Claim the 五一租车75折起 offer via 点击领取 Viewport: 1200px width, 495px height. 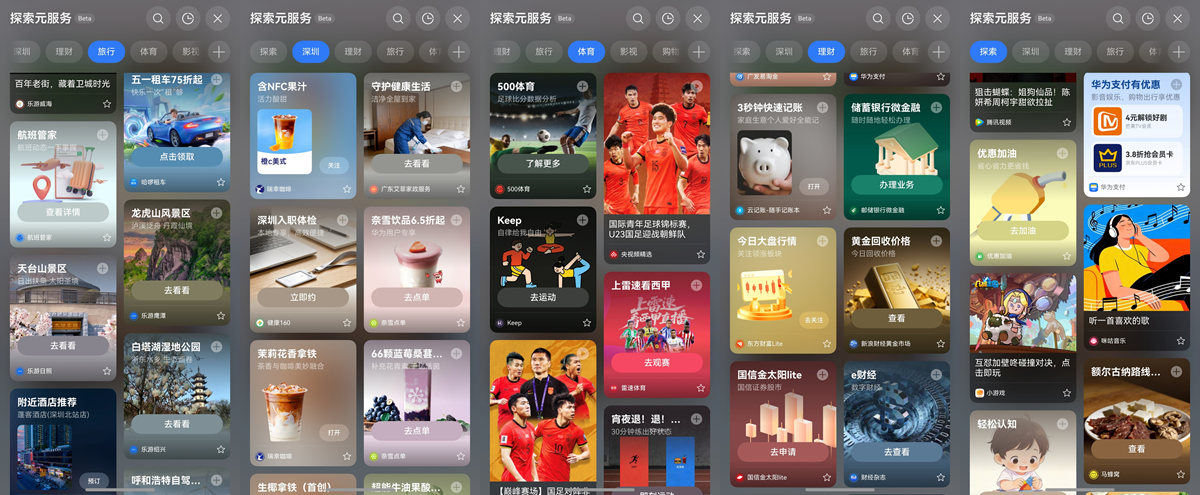(x=176, y=156)
